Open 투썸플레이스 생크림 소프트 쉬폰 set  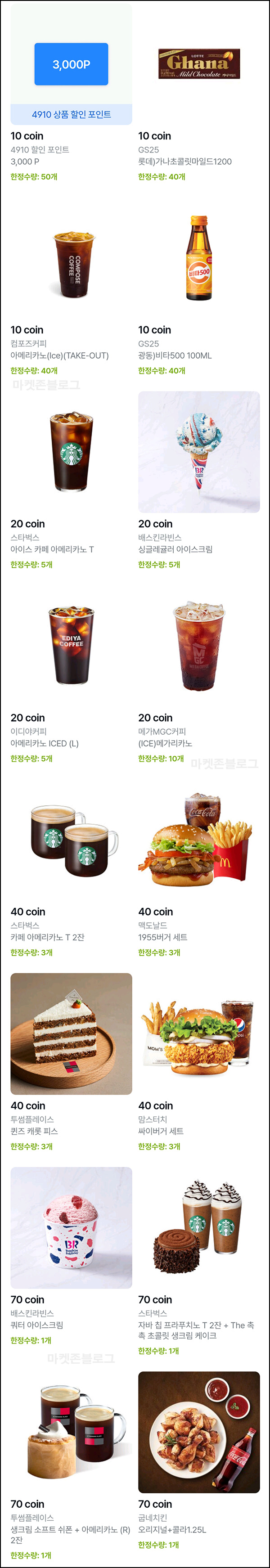pos(71,1431)
